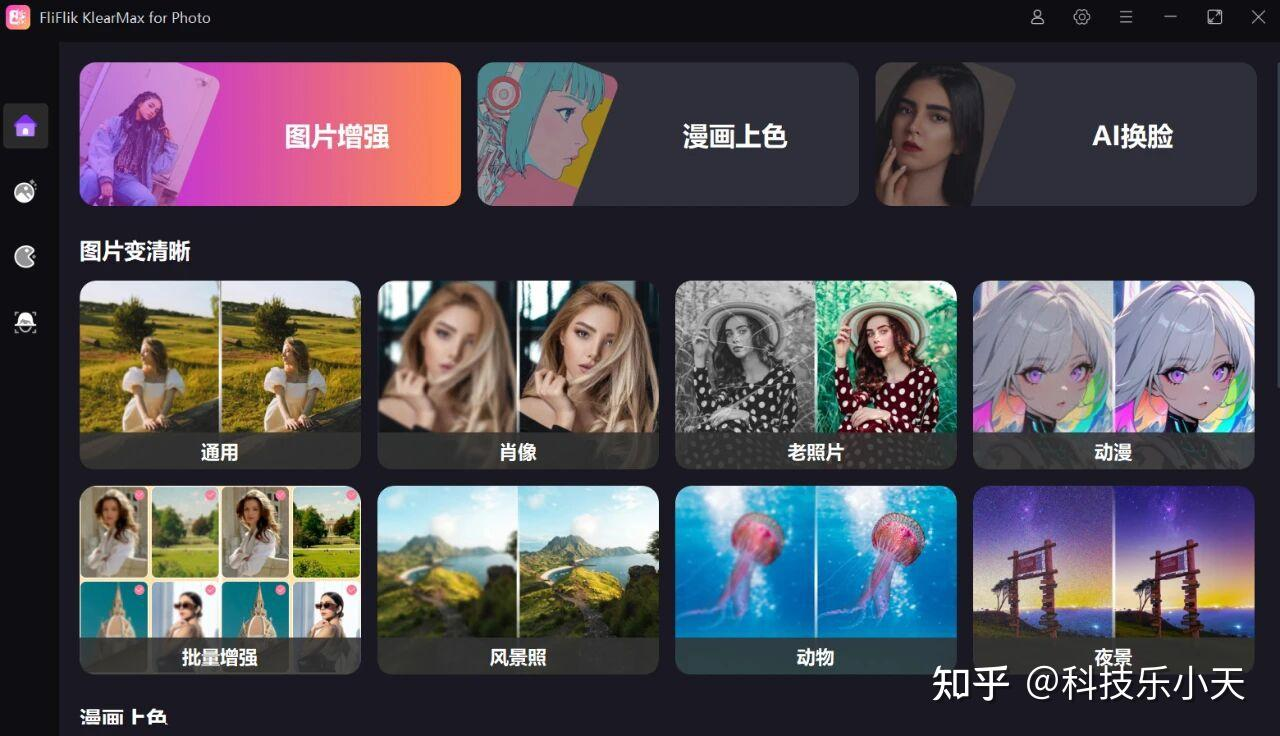1280x736 pixels.
Task: Go to the home tab in sidebar
Action: coord(26,126)
